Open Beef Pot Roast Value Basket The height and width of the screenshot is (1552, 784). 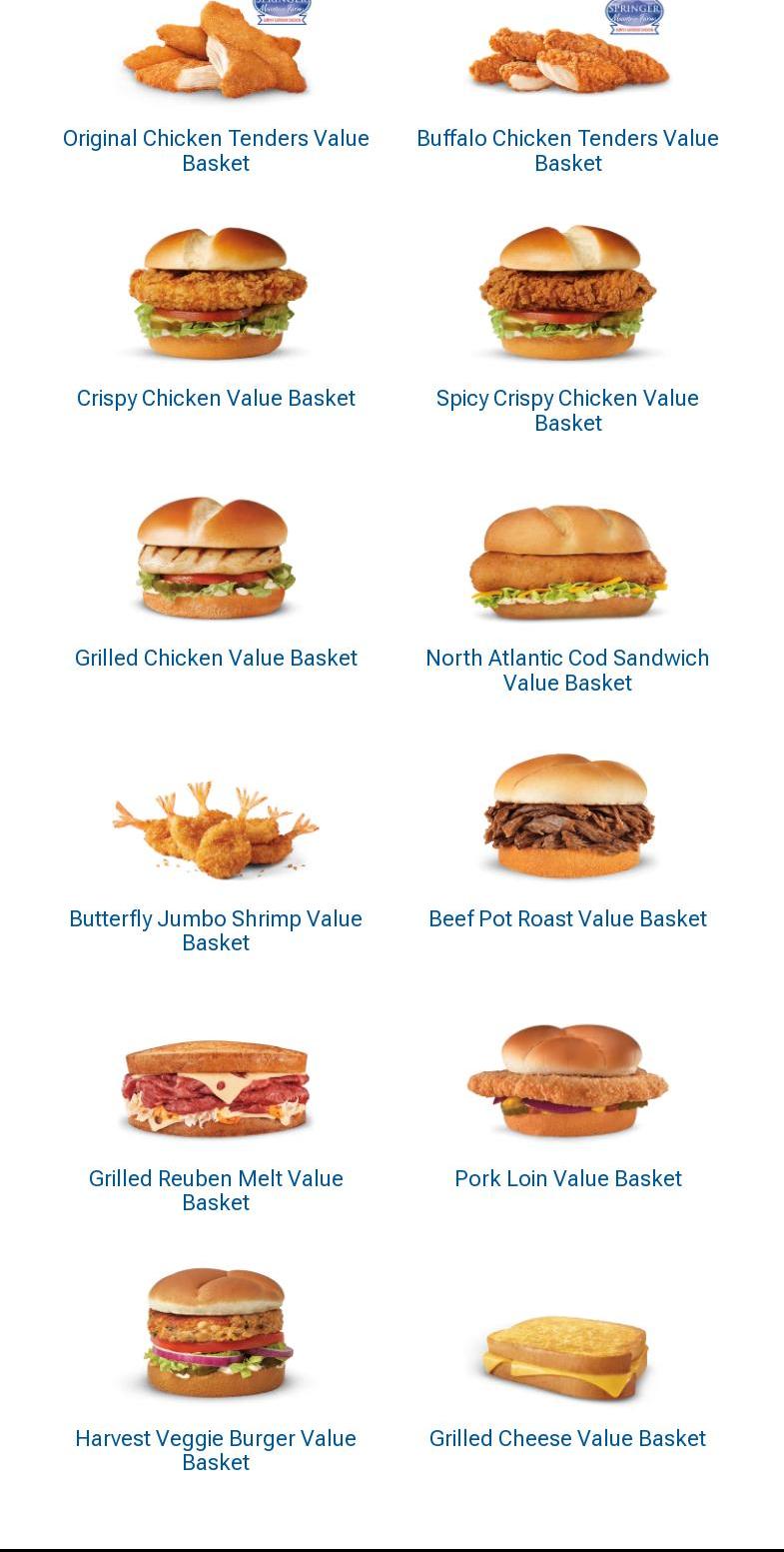(x=567, y=918)
